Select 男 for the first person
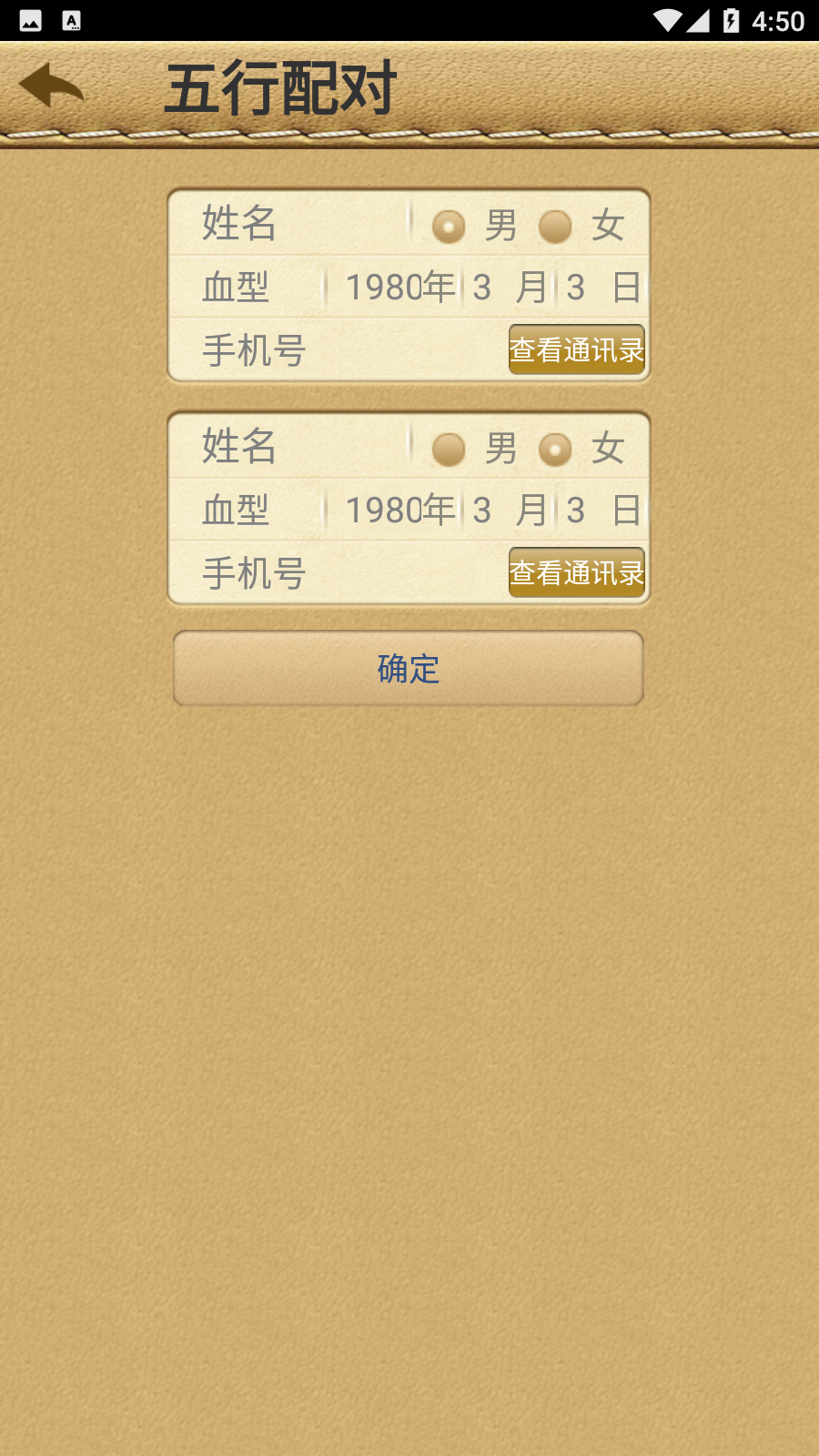 coord(449,227)
